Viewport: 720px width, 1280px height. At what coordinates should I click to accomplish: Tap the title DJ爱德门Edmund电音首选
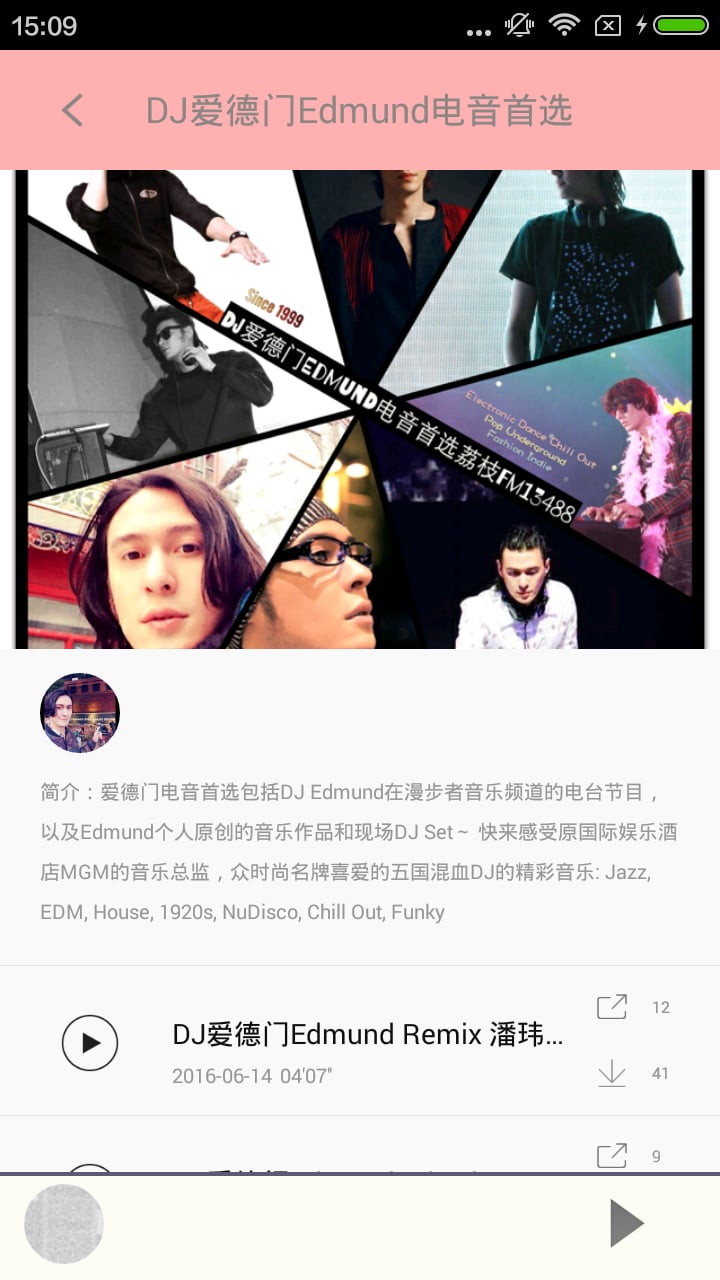tap(360, 110)
